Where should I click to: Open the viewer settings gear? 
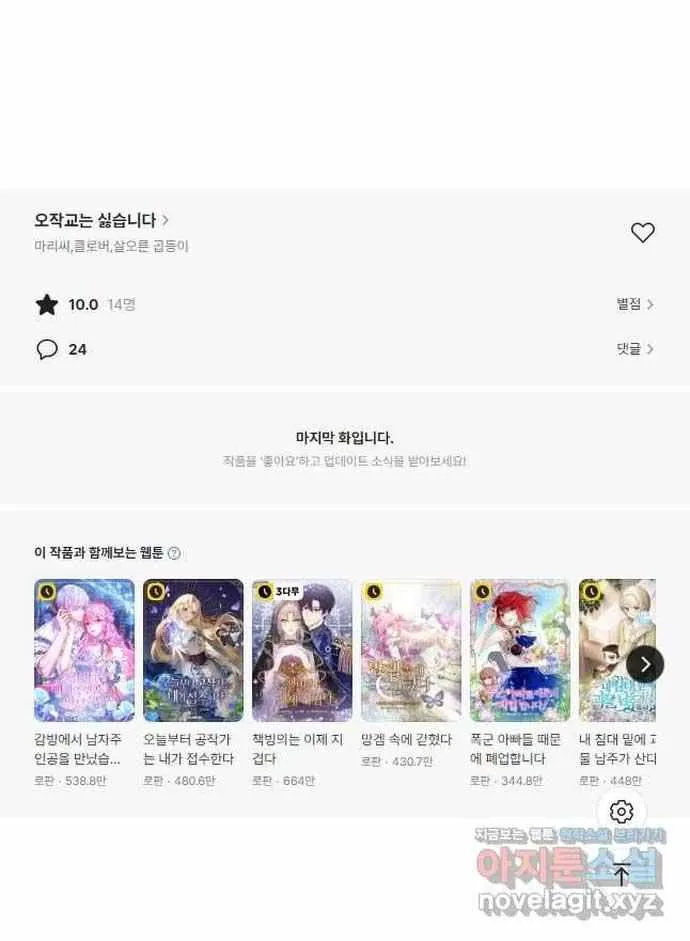(621, 811)
